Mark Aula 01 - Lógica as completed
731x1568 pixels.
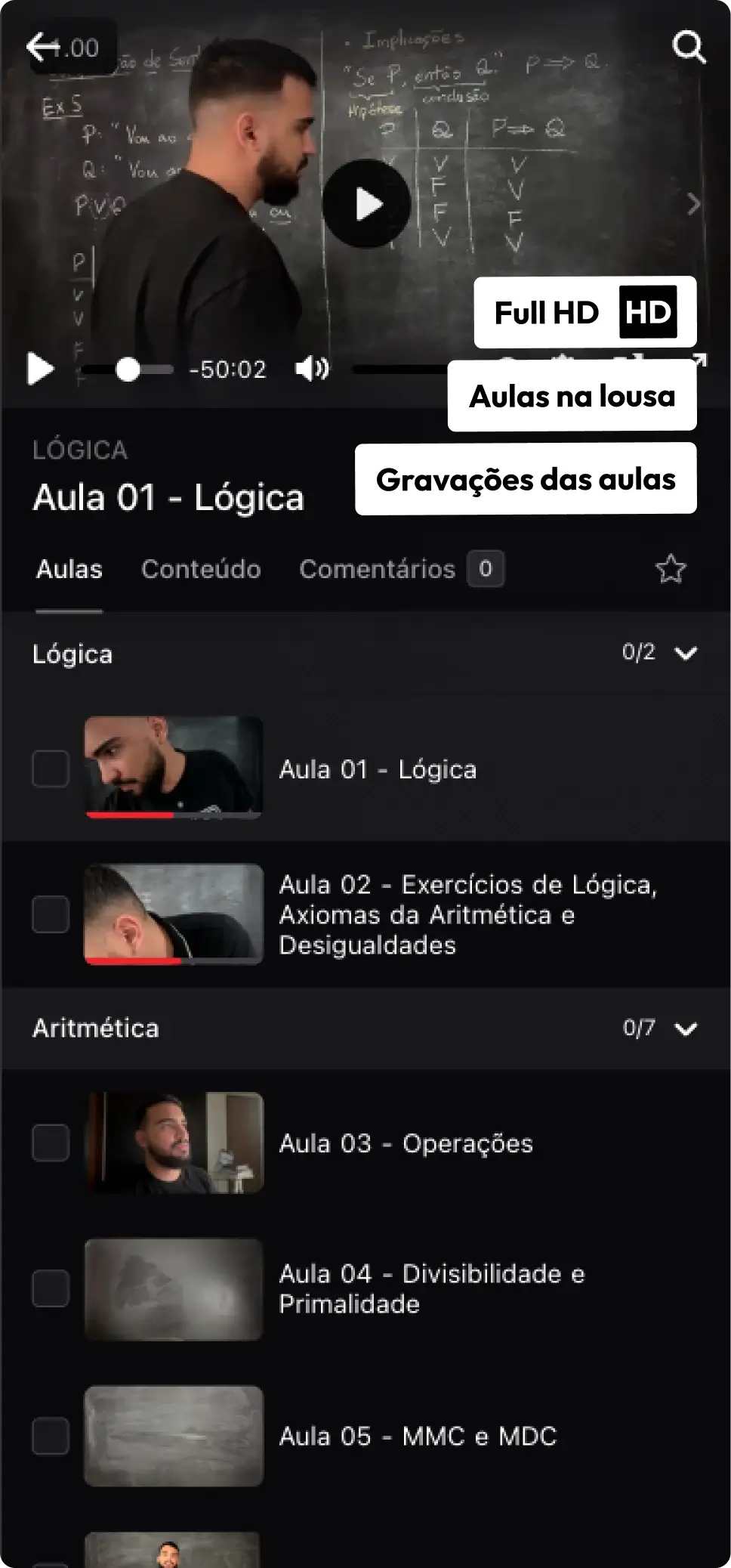tap(51, 769)
